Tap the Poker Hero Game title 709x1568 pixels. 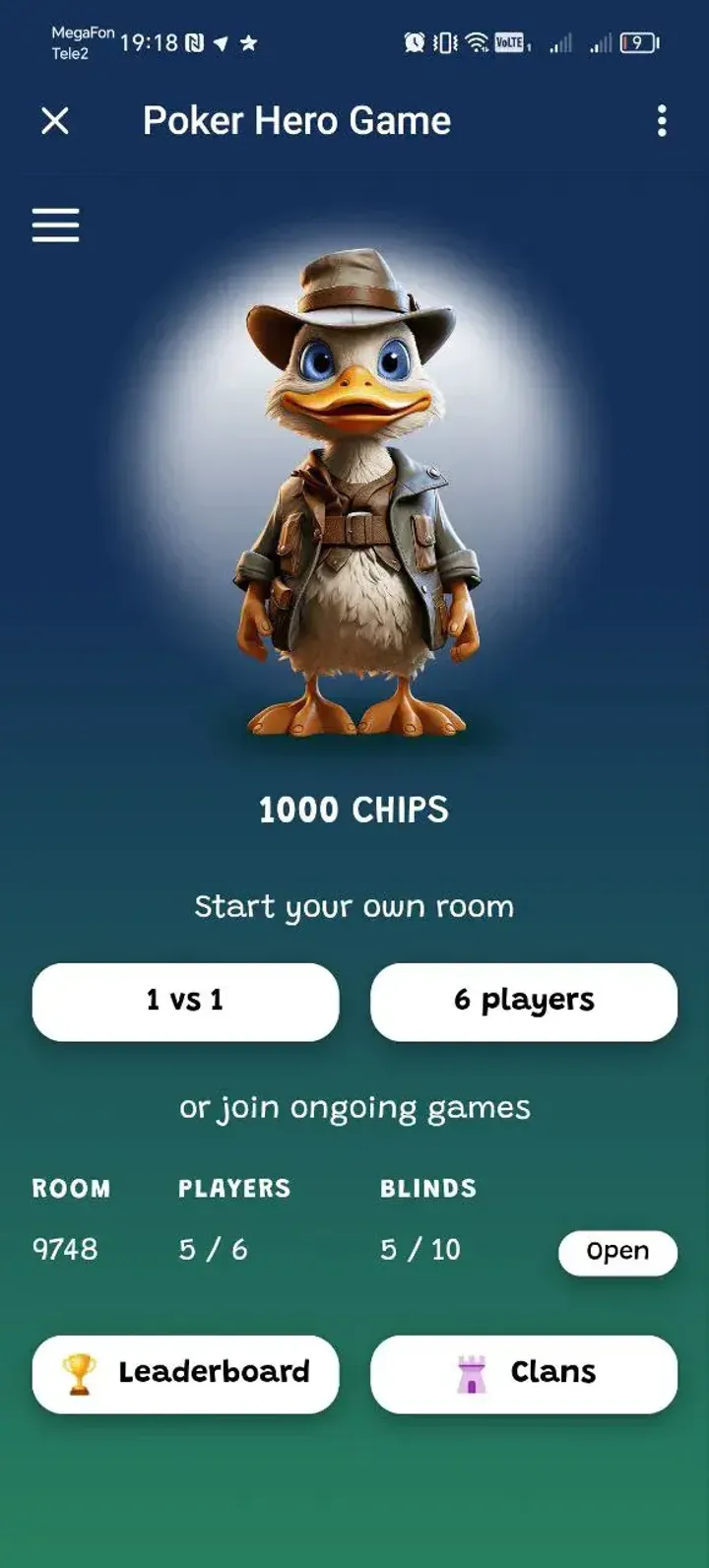tap(295, 120)
